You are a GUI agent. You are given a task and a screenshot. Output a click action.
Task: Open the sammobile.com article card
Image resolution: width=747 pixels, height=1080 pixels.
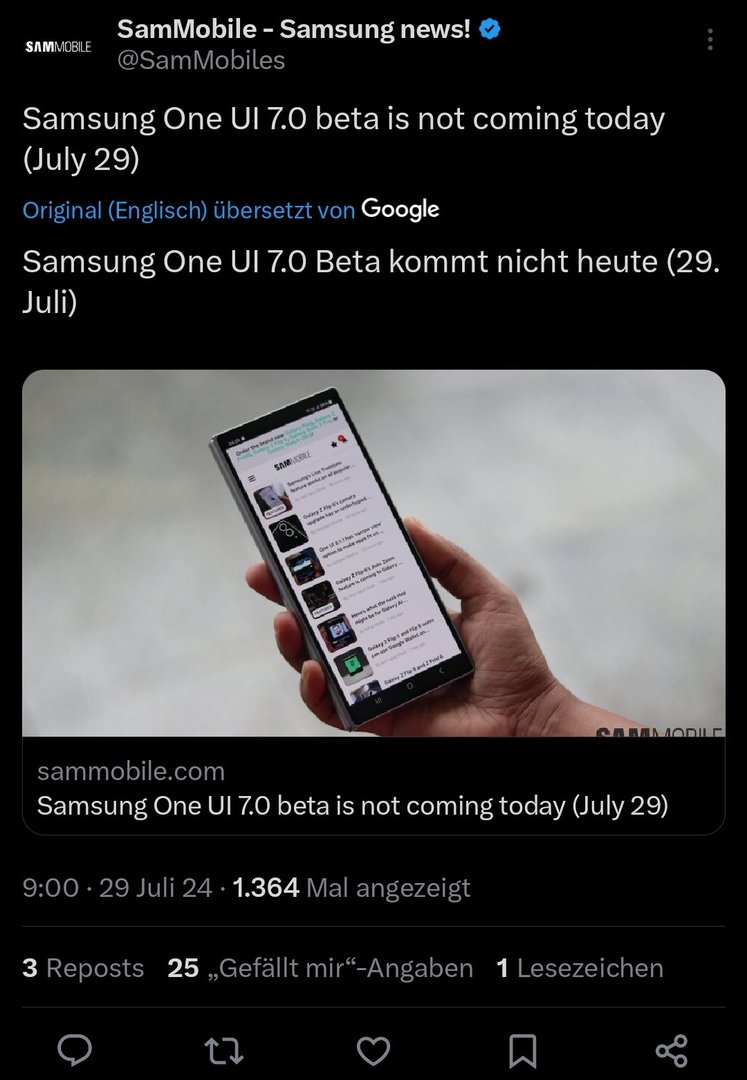tap(373, 602)
